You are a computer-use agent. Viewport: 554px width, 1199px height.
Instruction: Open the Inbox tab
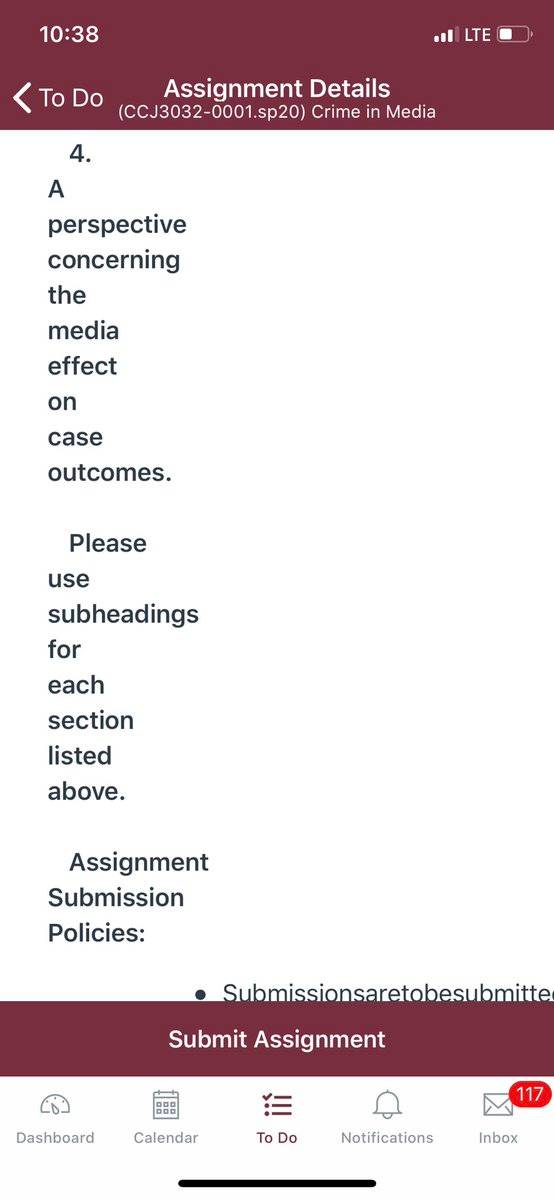point(499,1118)
